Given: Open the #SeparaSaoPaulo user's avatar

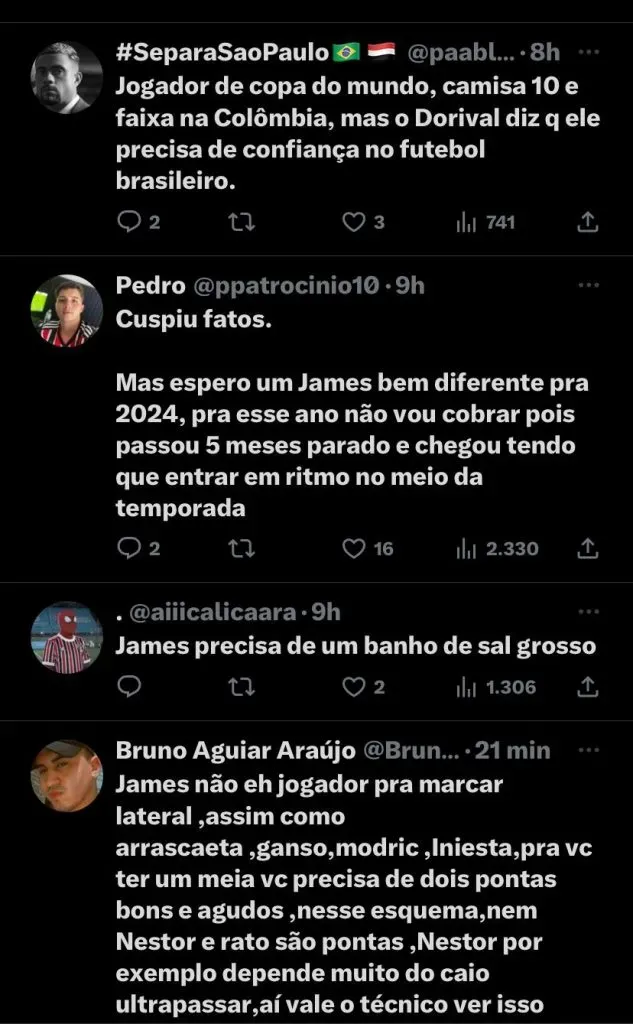Looking at the screenshot, I should pyautogui.click(x=67, y=77).
